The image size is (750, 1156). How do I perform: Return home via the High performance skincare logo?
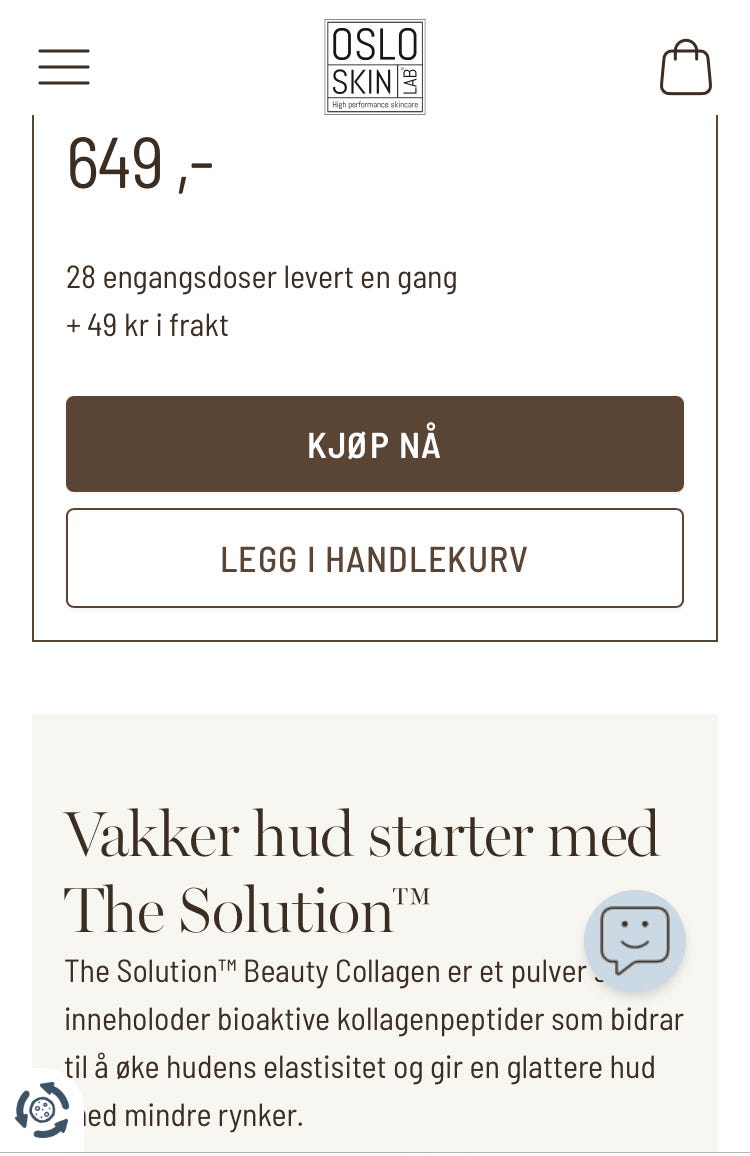tap(374, 67)
